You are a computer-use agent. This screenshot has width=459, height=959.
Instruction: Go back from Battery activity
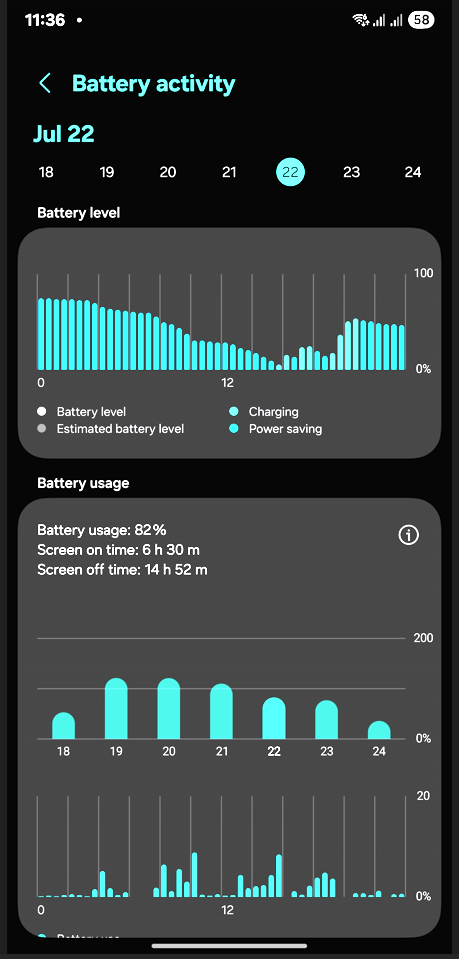(45, 83)
